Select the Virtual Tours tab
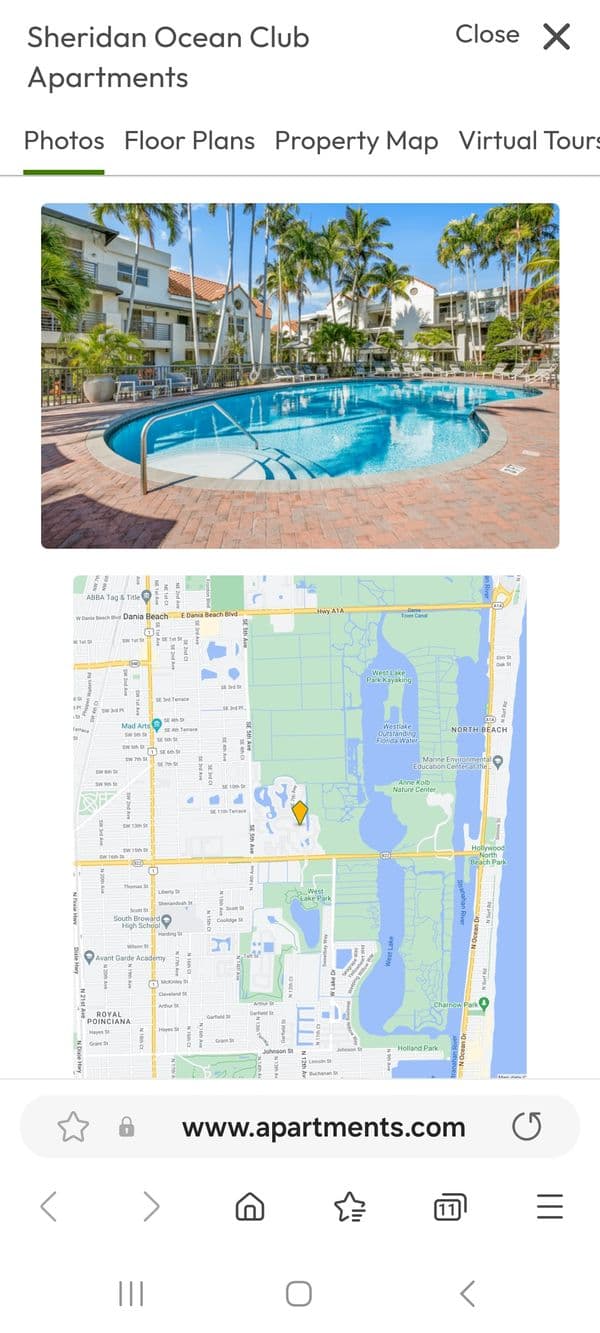 click(528, 141)
